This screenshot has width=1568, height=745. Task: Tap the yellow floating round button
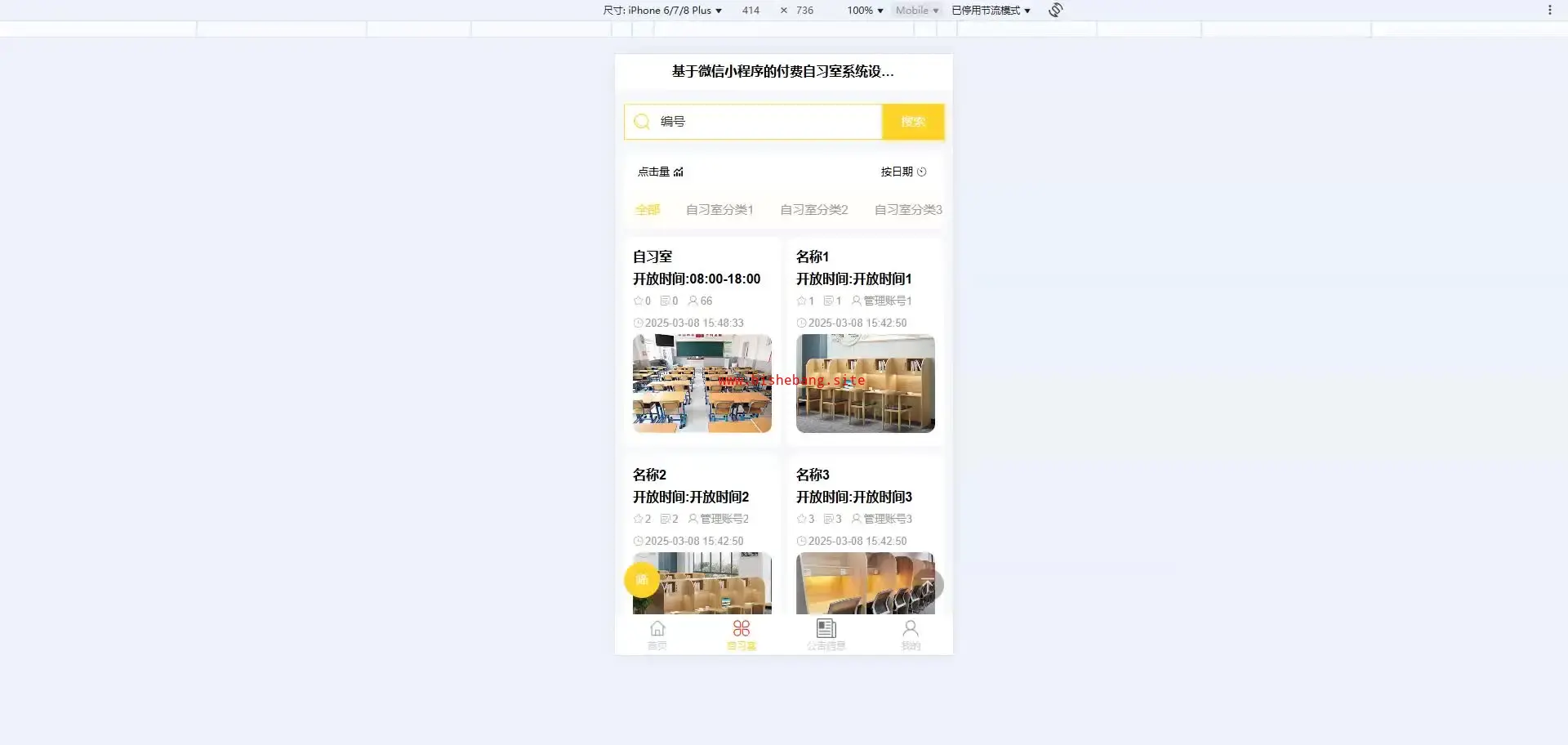click(x=642, y=580)
